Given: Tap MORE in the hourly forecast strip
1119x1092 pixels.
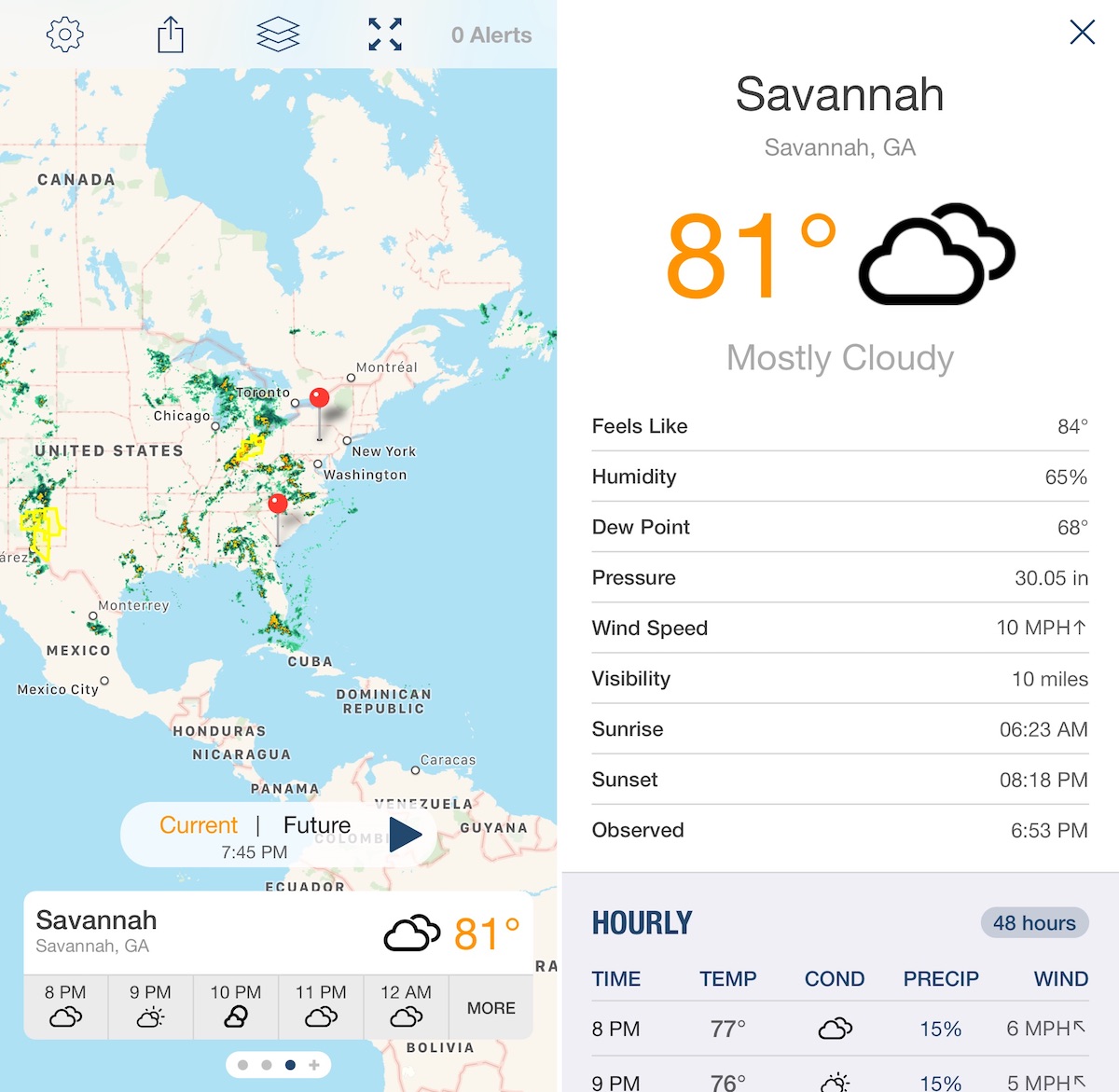Looking at the screenshot, I should coord(490,1008).
